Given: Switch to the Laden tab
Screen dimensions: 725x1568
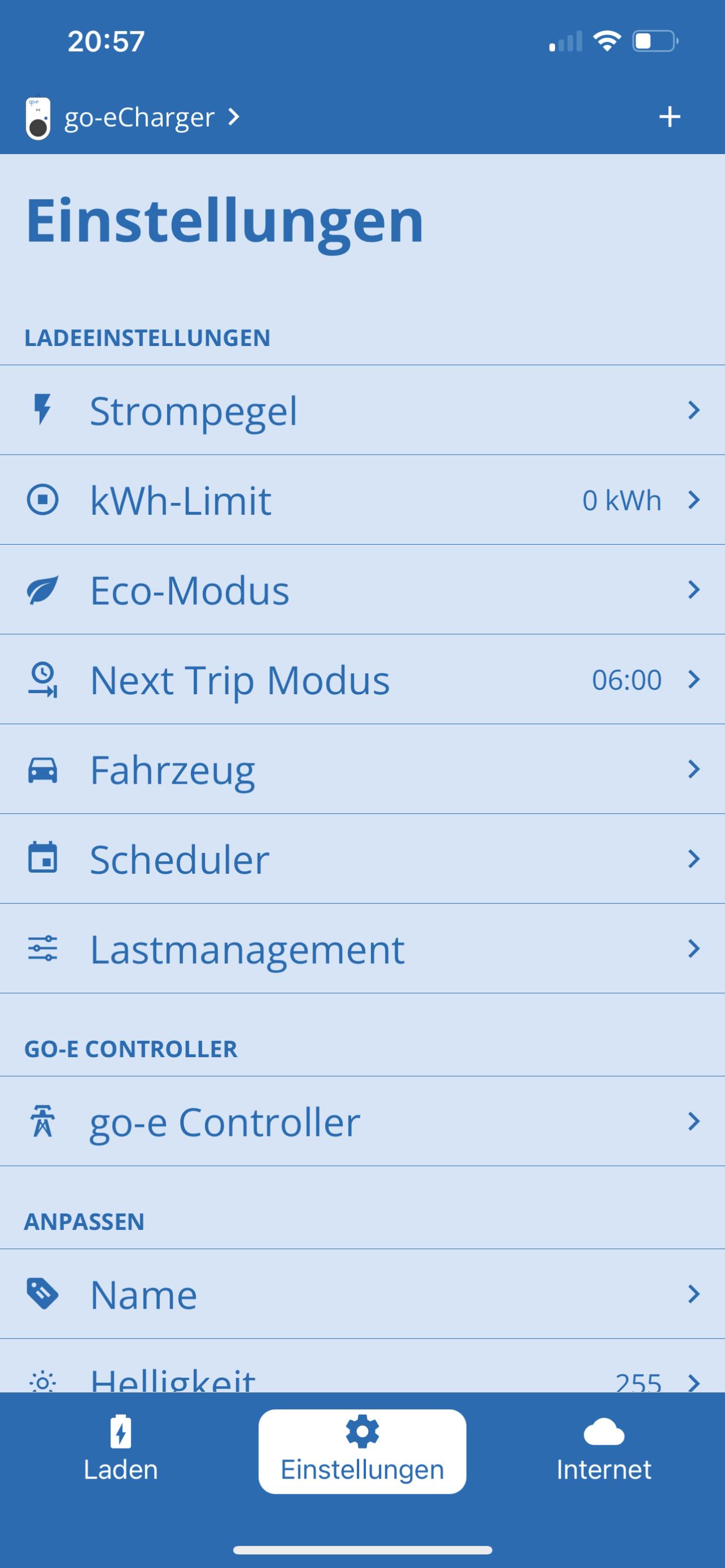Looking at the screenshot, I should [x=121, y=1452].
